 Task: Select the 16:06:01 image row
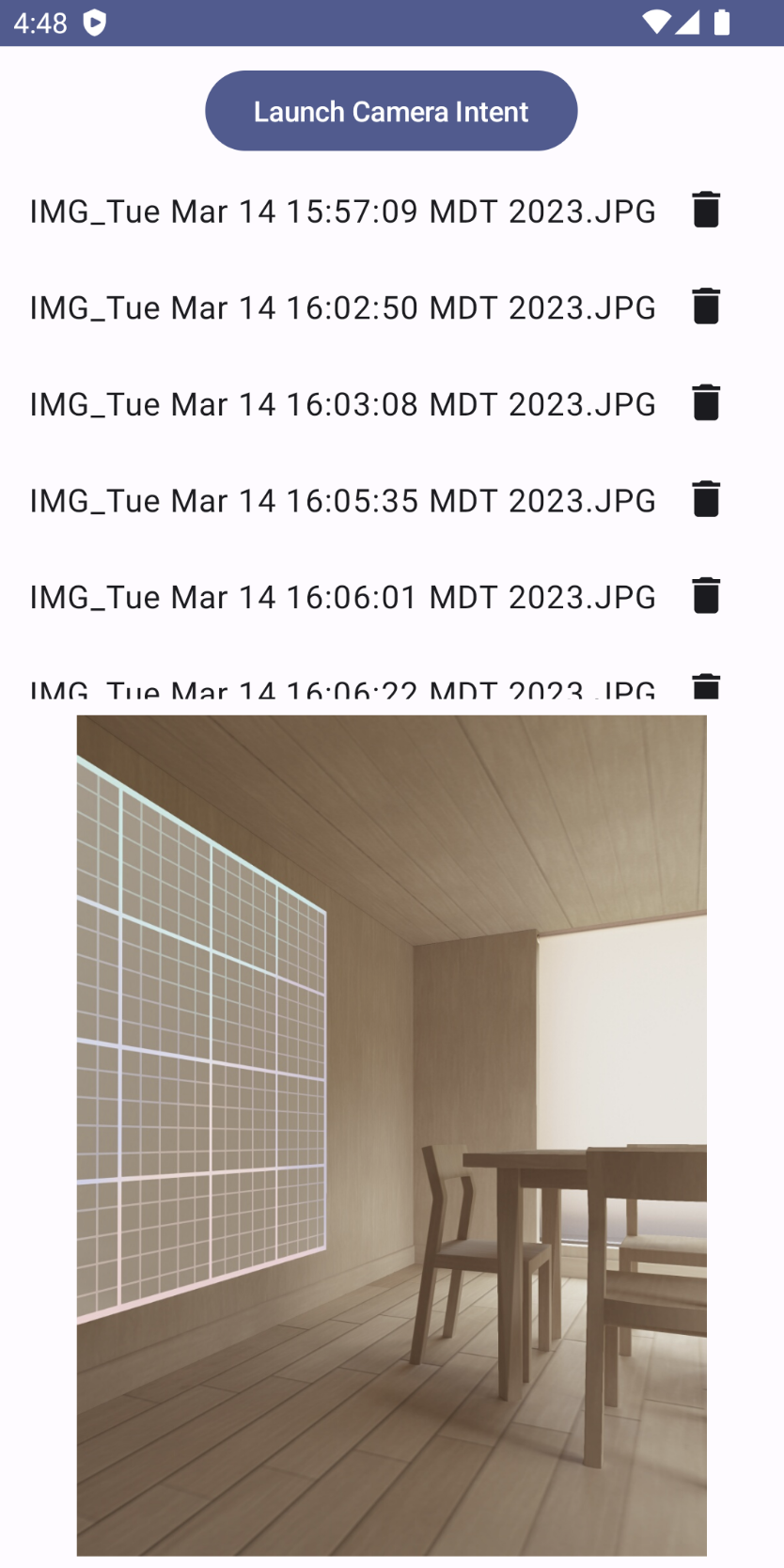342,597
